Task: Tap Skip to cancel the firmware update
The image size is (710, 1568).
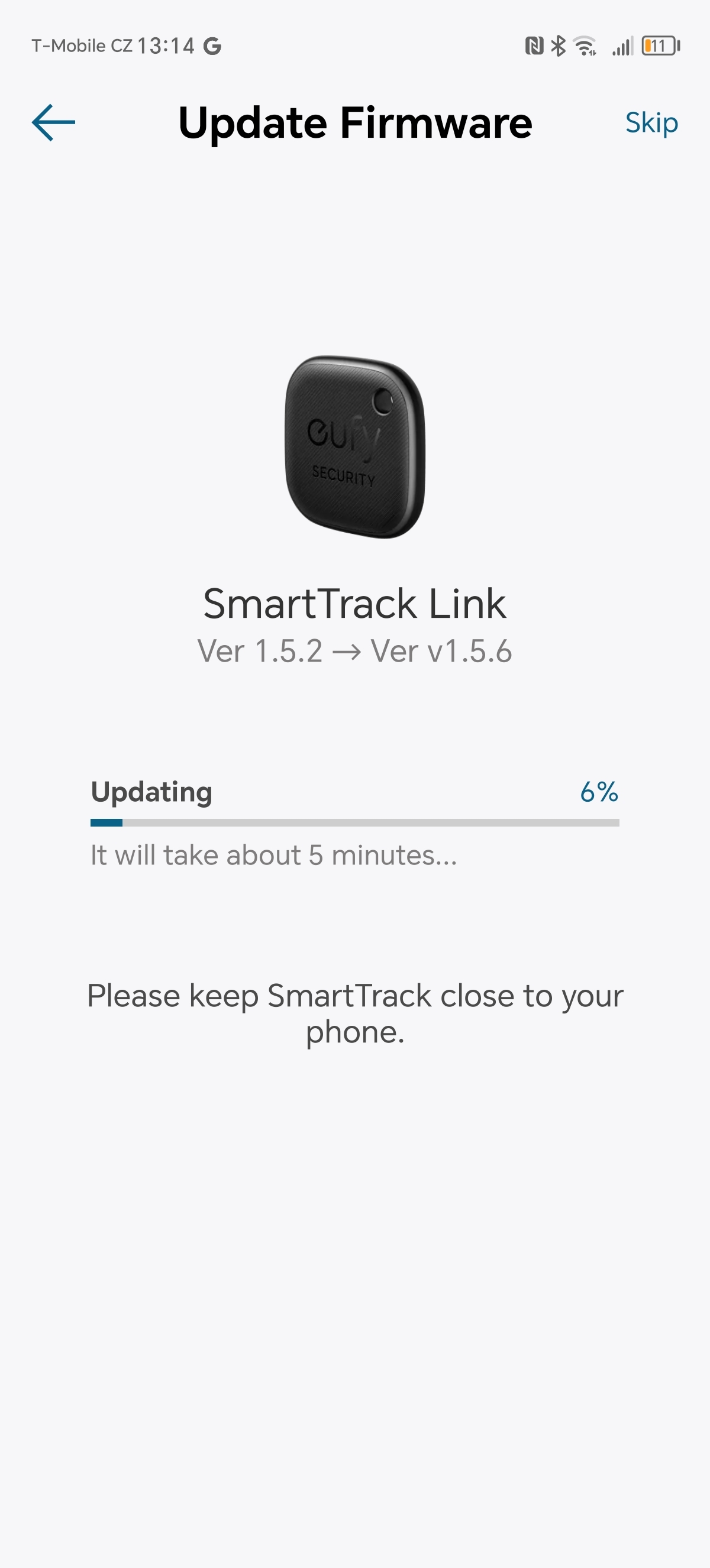Action: point(651,122)
